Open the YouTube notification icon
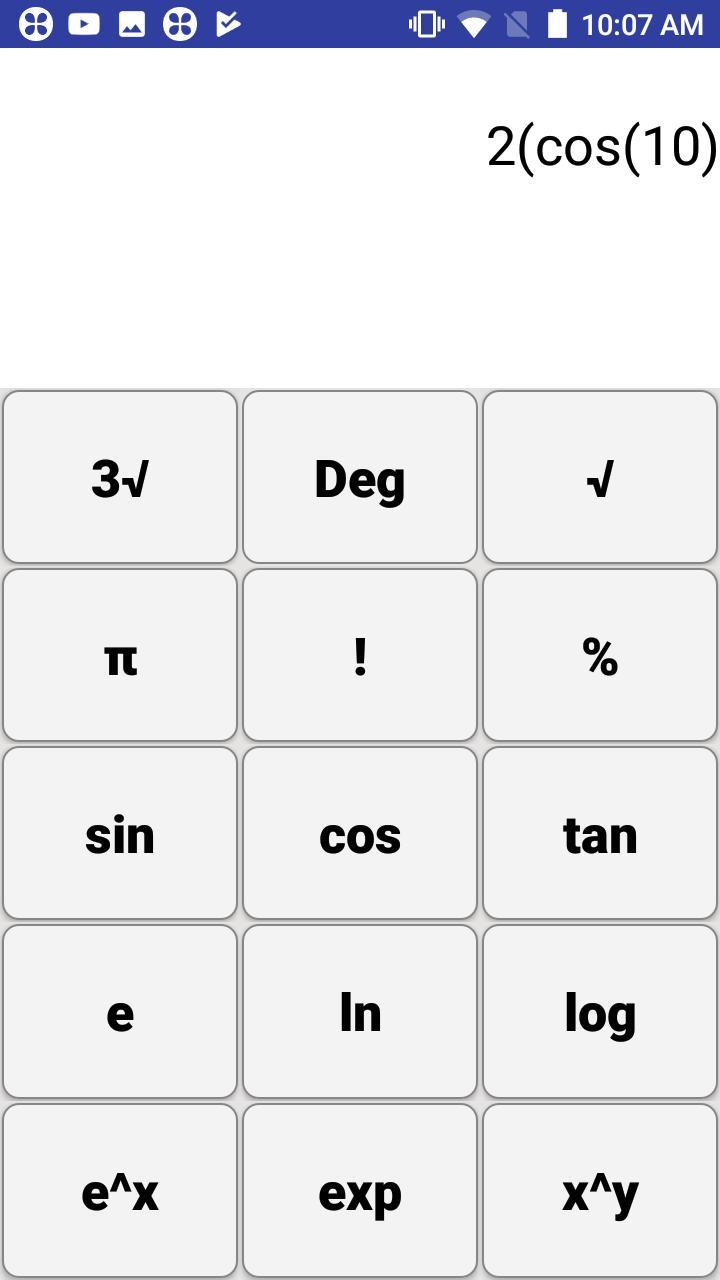720x1280 pixels. coord(84,22)
